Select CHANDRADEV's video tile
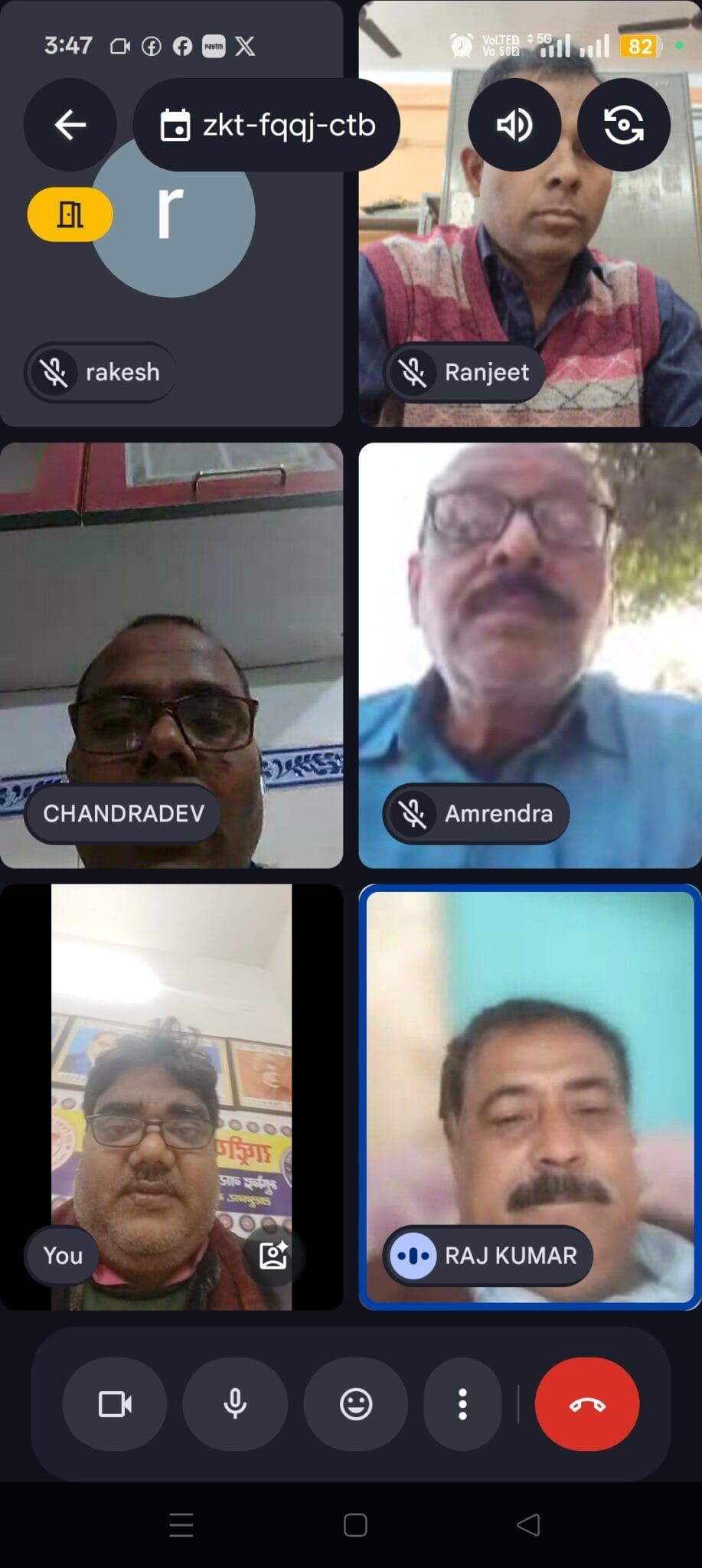This screenshot has height=1568, width=702. point(171,628)
